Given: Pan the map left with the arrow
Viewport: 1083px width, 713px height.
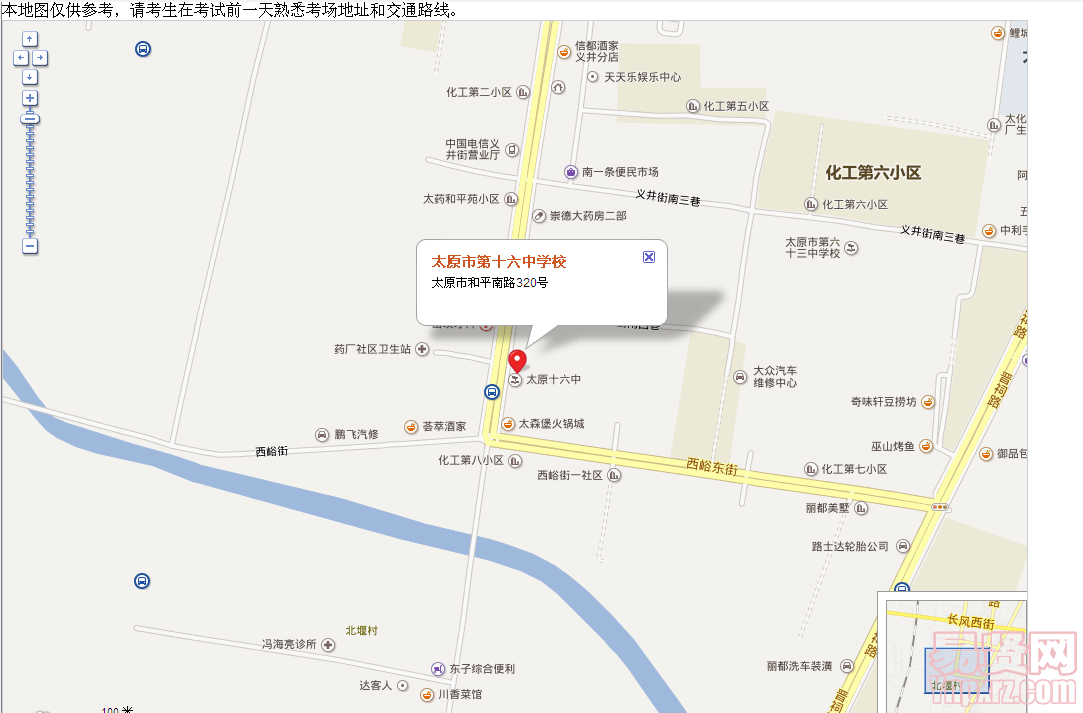Looking at the screenshot, I should (20, 58).
